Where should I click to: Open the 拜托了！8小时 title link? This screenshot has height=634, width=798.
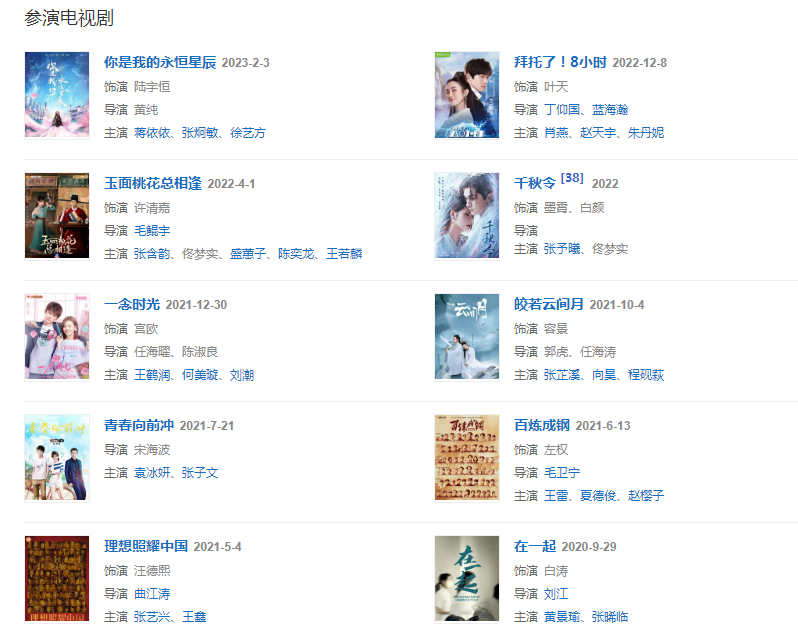(x=560, y=62)
